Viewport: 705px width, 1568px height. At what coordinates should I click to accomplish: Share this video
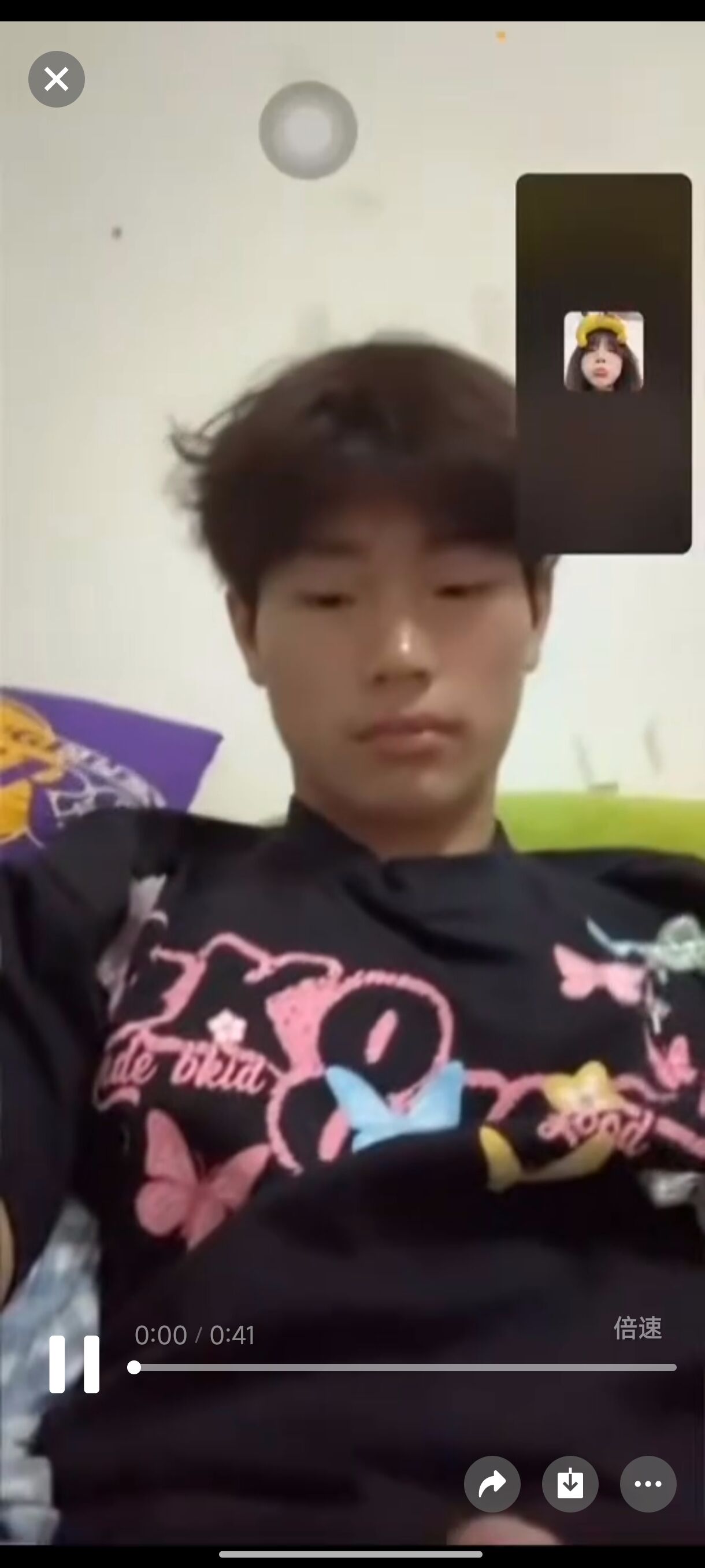tap(492, 1484)
